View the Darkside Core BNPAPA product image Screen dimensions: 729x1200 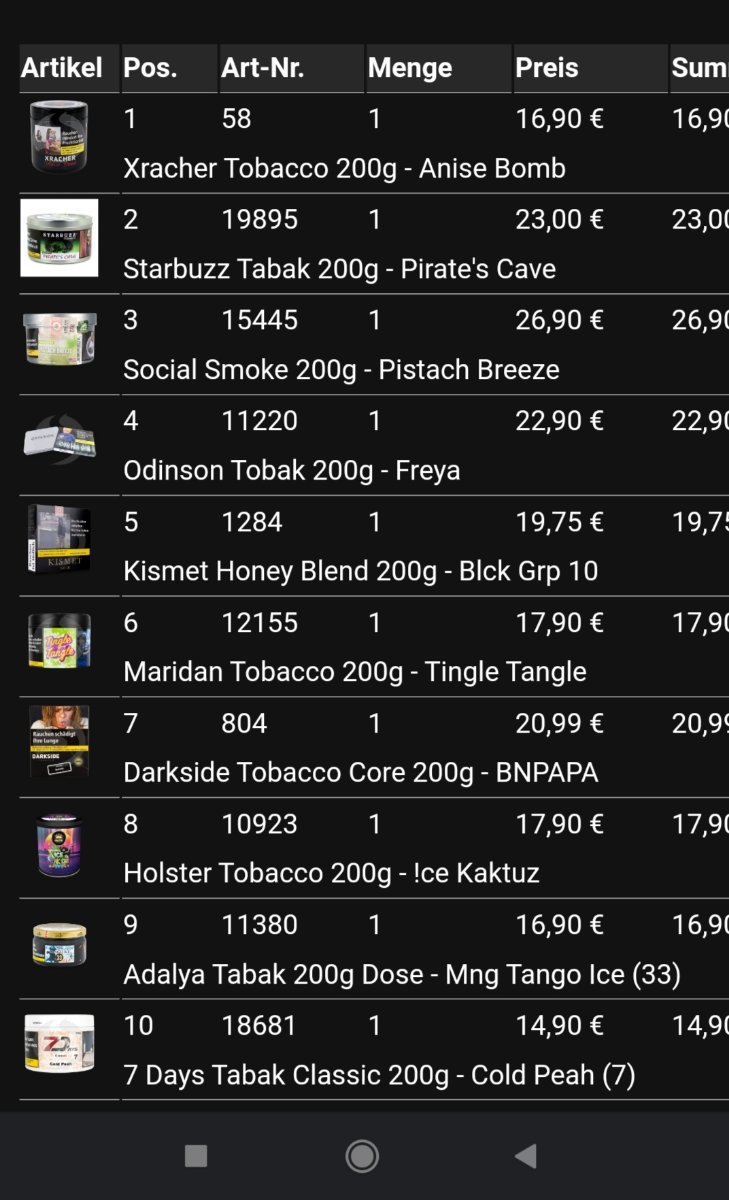click(59, 741)
